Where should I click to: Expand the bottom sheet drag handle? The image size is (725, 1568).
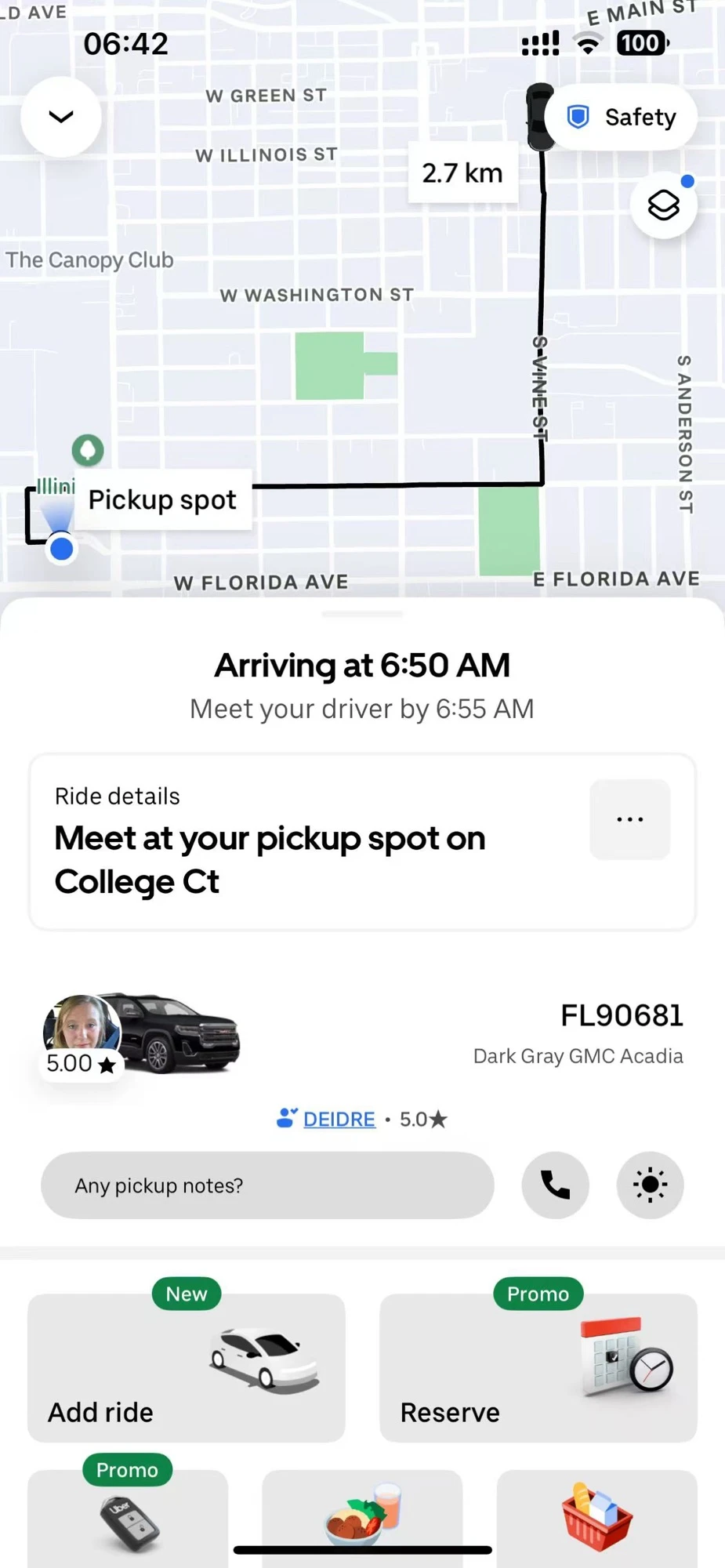(x=361, y=615)
